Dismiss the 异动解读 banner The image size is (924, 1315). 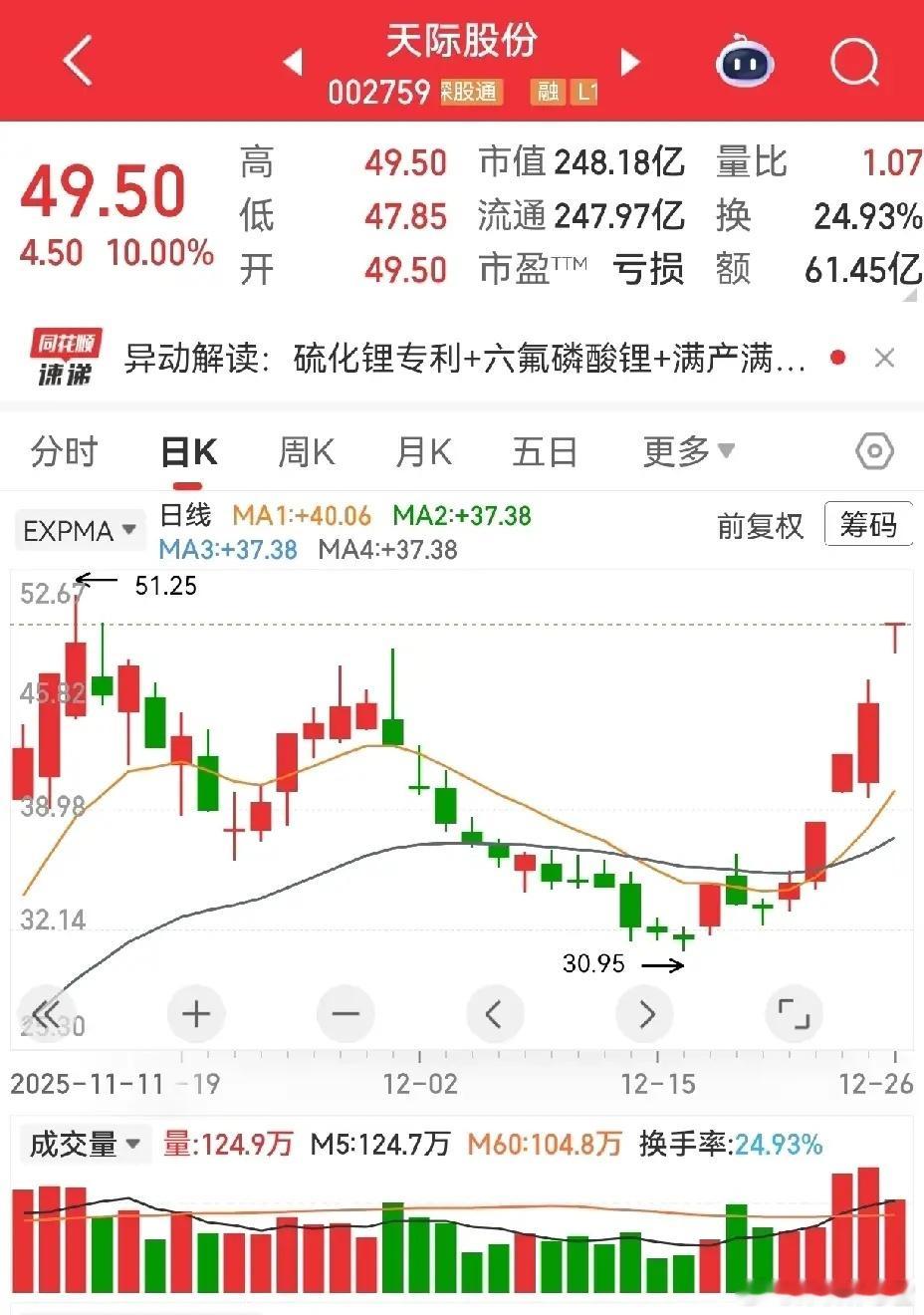click(884, 358)
